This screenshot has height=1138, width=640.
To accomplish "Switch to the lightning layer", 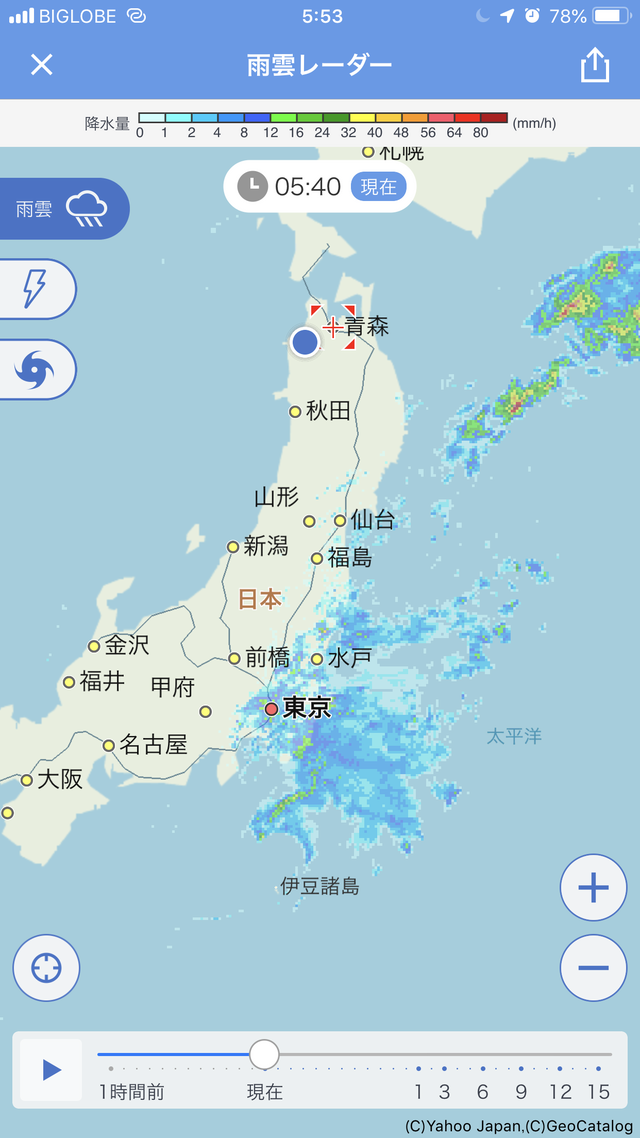I will click(36, 289).
